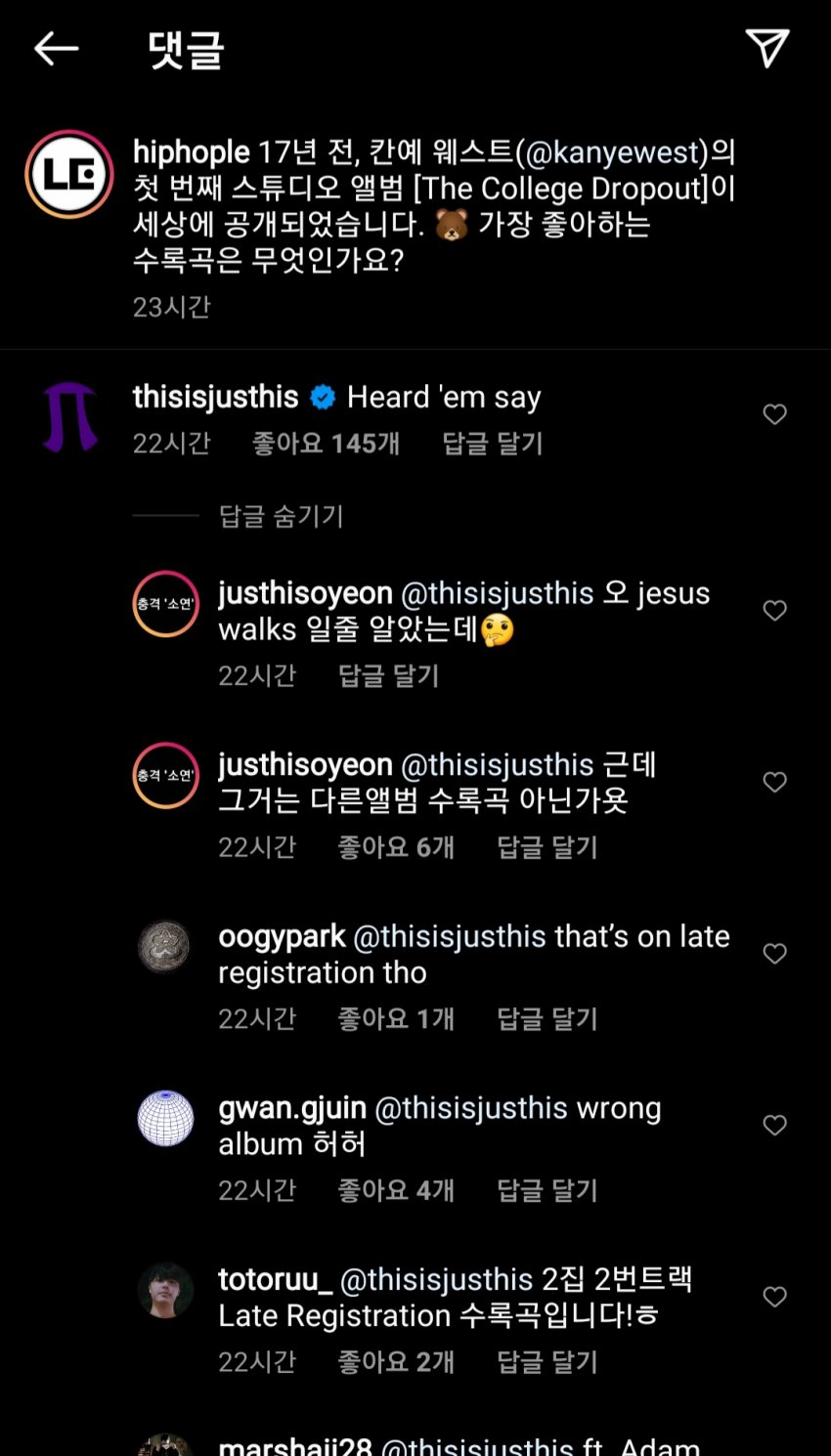The image size is (831, 1456).
Task: Open the @kanyewest mention in the caption
Action: (x=616, y=152)
